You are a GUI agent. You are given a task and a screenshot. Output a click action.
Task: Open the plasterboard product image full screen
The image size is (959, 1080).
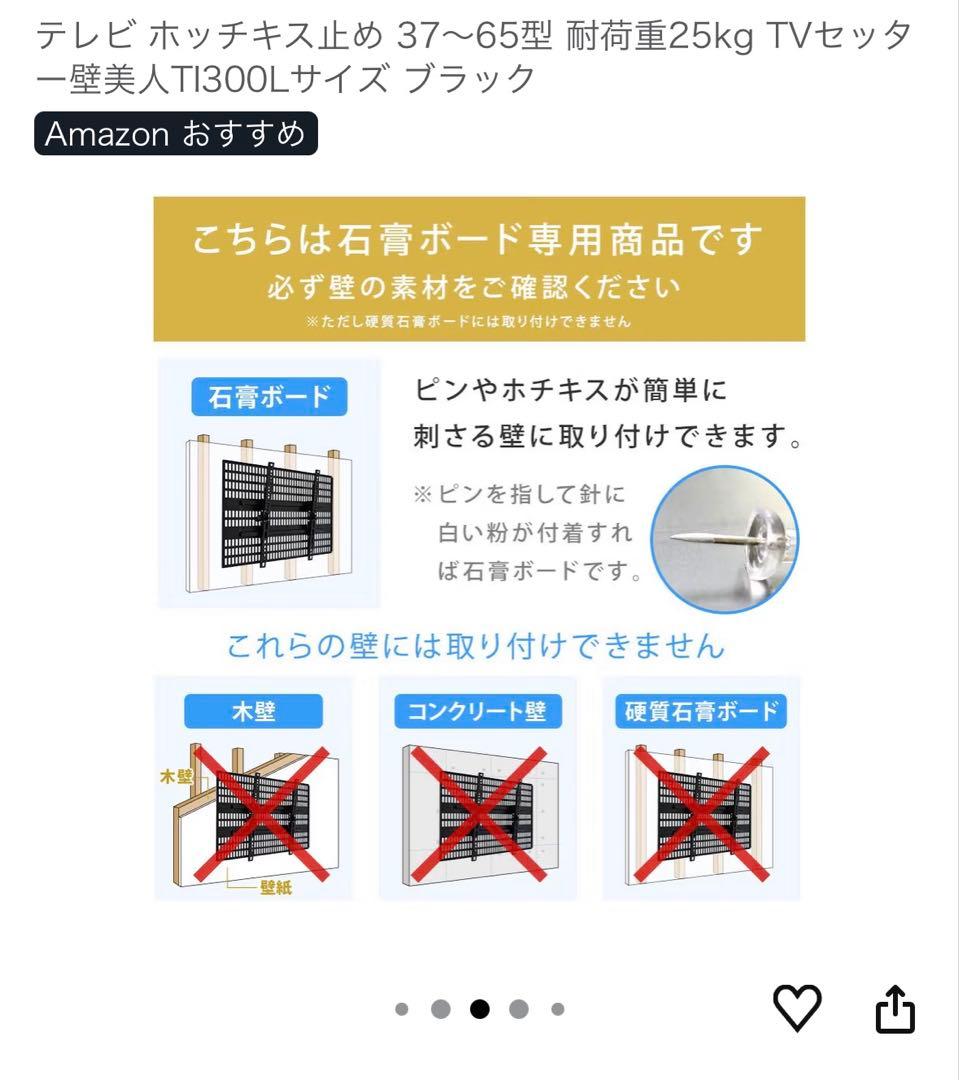[479, 549]
